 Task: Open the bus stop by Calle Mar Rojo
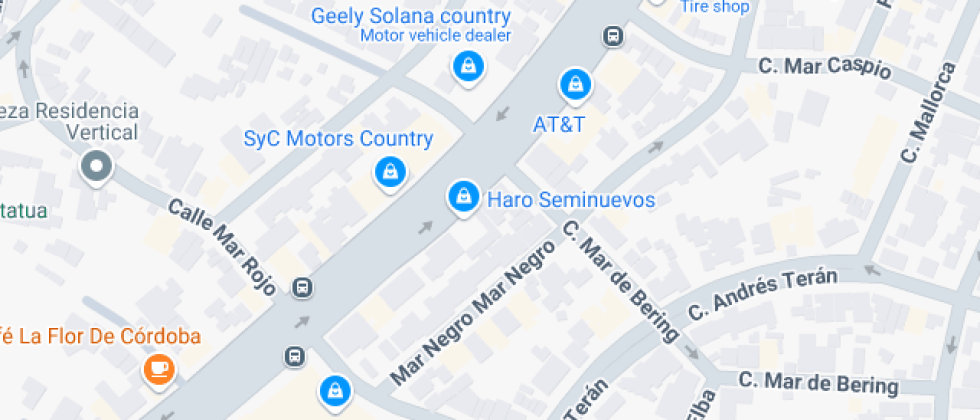[x=302, y=289]
